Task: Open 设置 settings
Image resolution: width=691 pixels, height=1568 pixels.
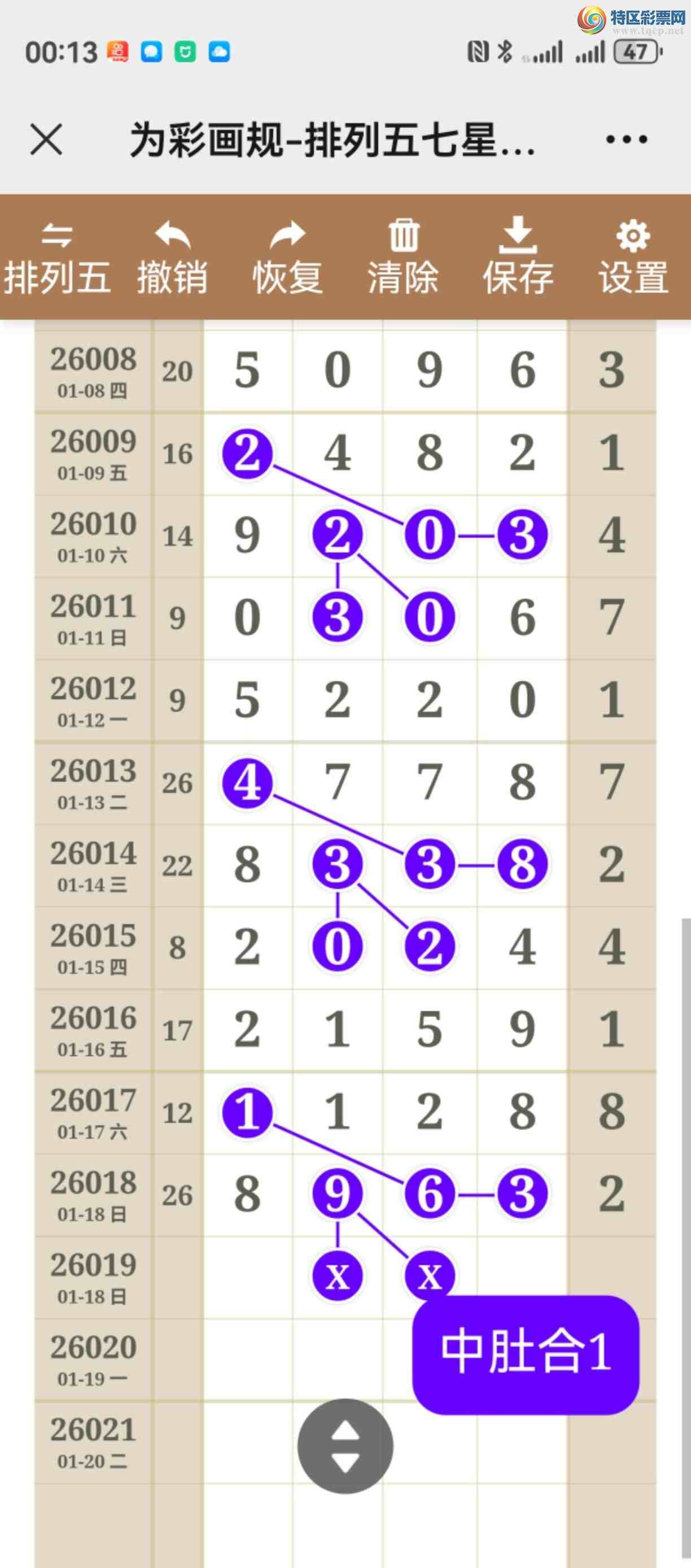Action: pos(633,258)
